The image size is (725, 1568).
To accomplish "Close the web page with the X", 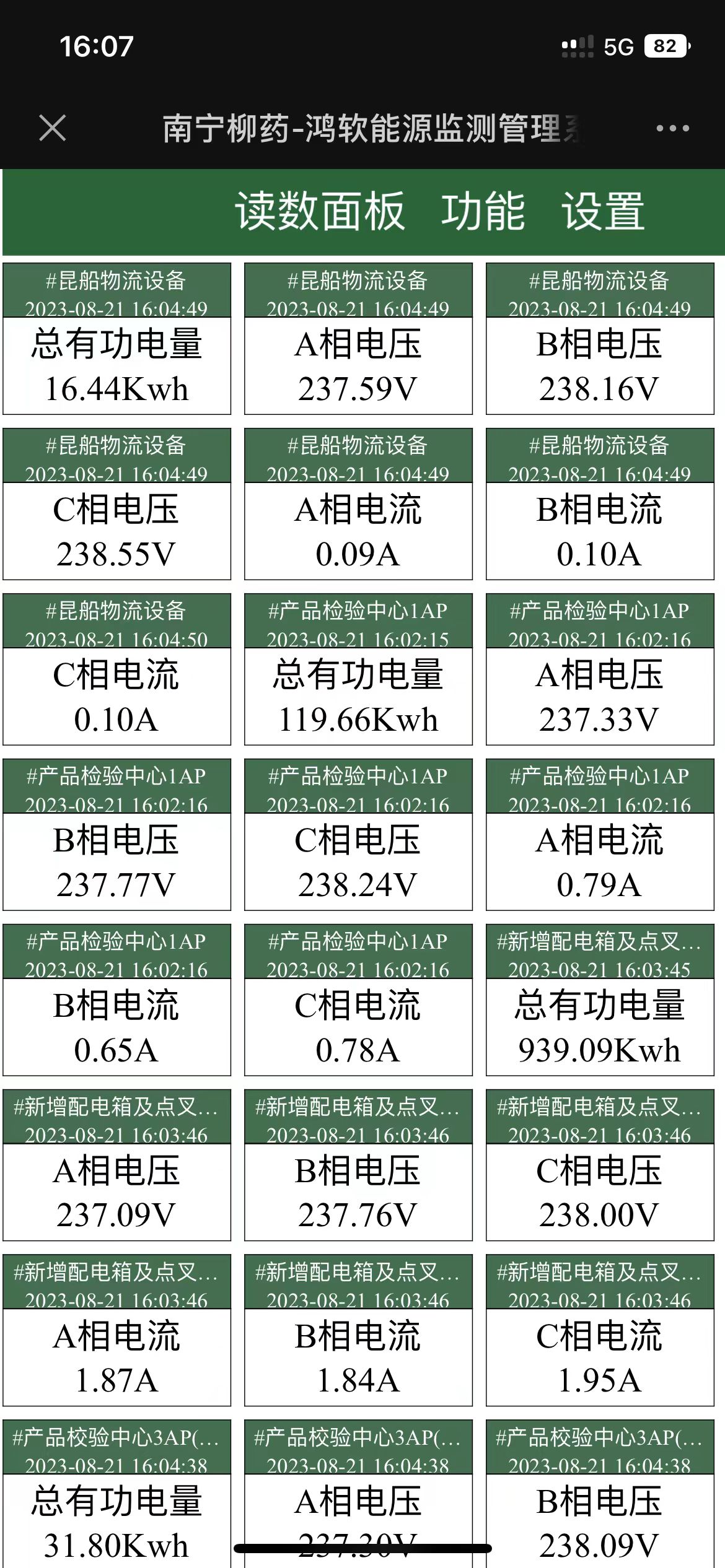I will [x=52, y=128].
